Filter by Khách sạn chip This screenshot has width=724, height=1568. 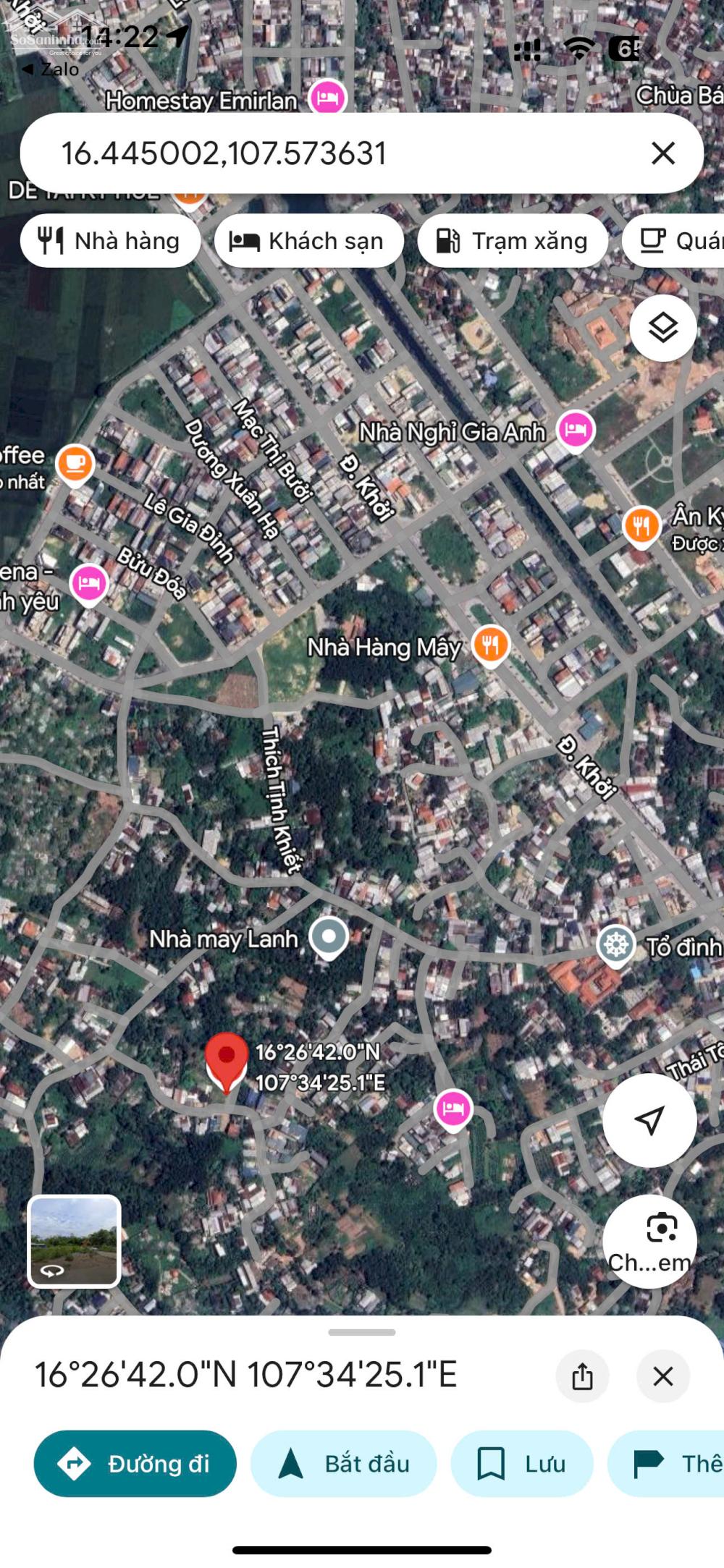click(x=308, y=241)
